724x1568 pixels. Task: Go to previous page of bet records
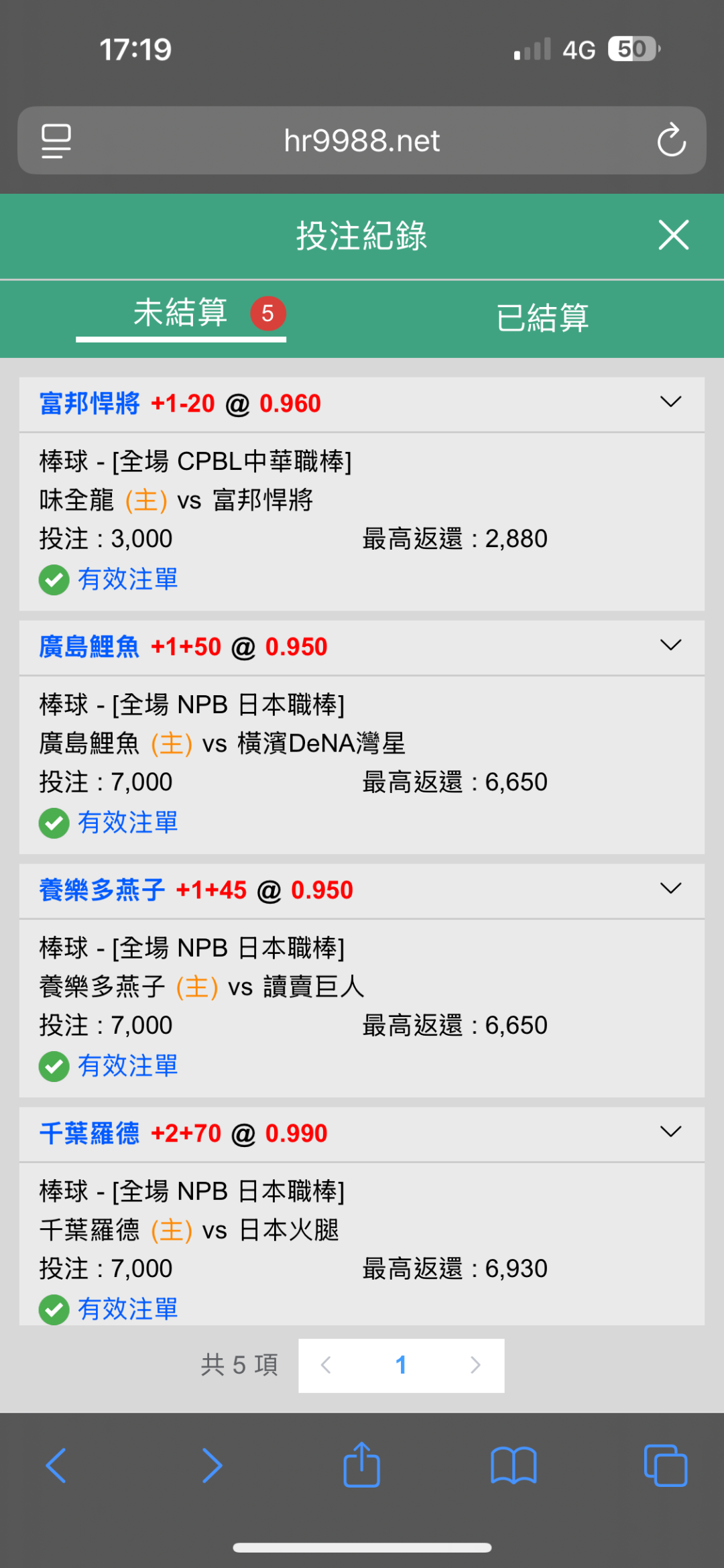click(x=326, y=1365)
